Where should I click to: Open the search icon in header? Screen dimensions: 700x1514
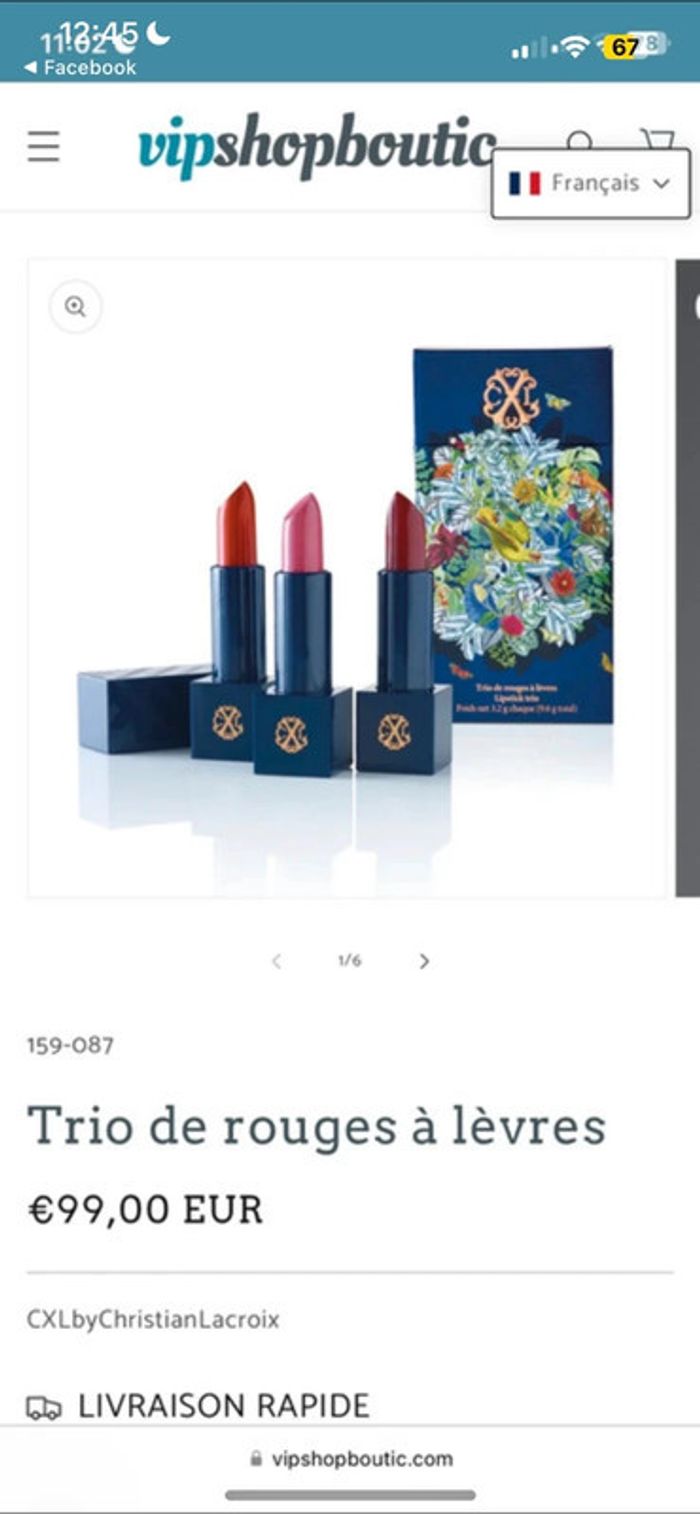(579, 138)
